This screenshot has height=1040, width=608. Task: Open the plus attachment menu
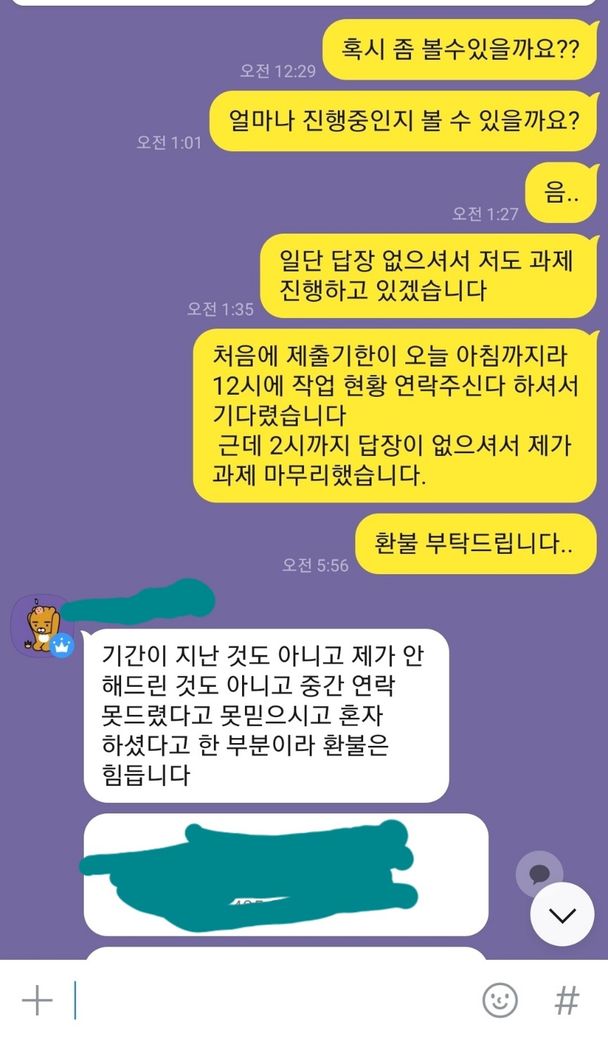click(x=36, y=1000)
